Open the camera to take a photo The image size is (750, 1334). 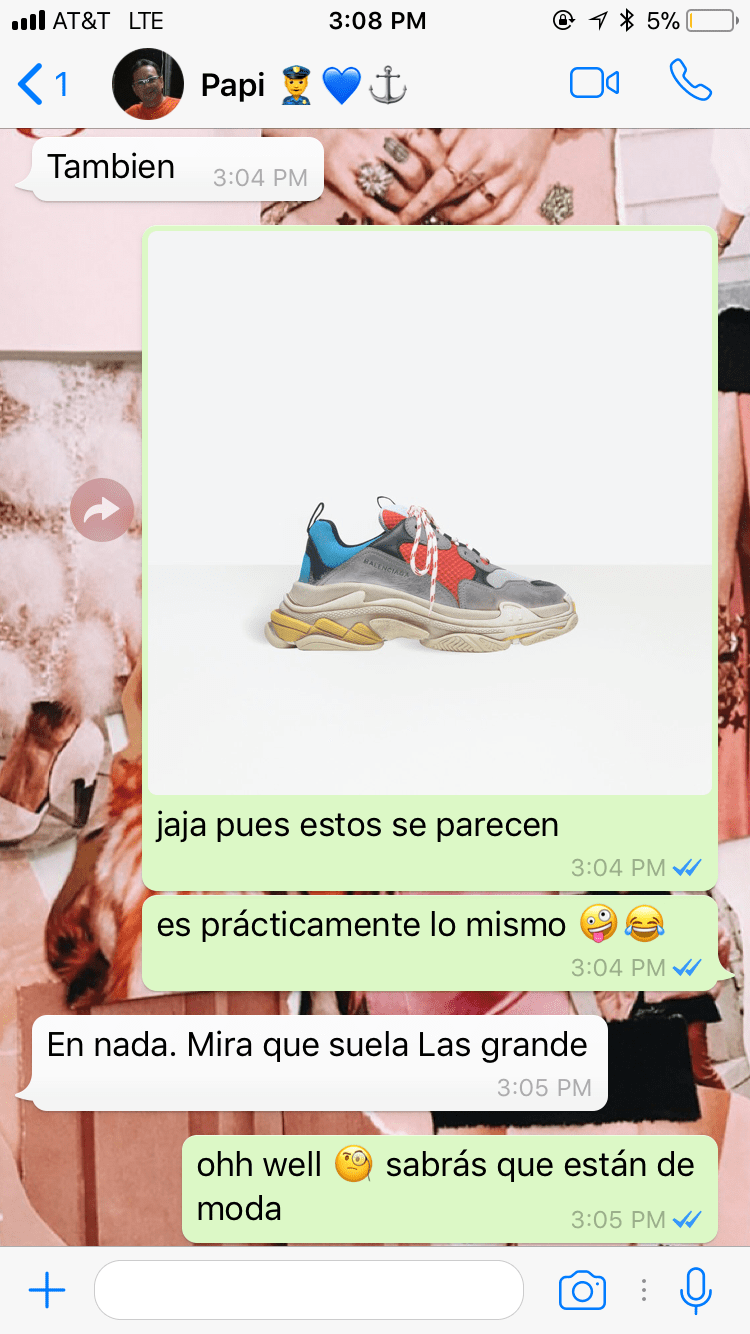pos(582,1291)
